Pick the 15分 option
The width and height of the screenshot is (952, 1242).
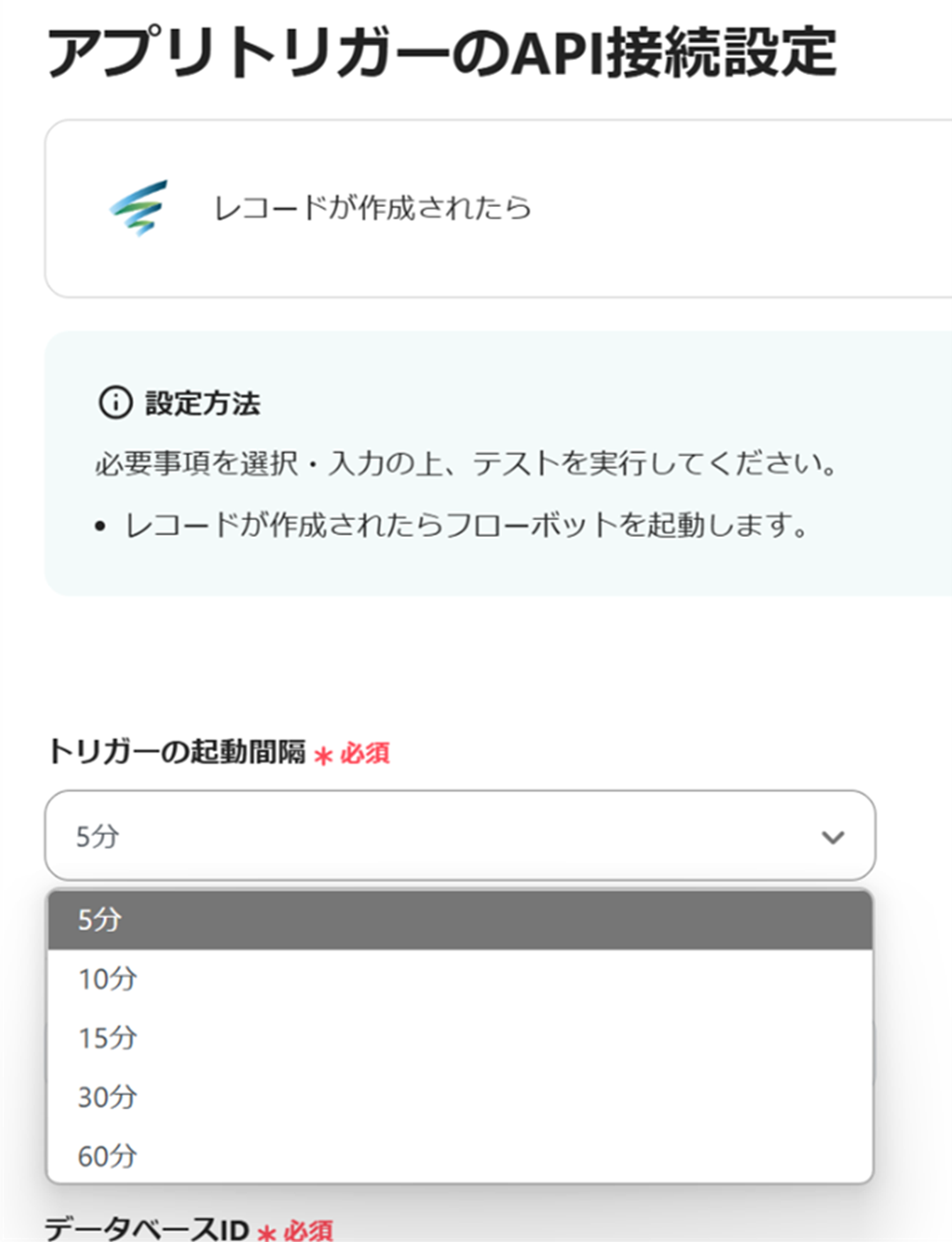pos(459,1038)
